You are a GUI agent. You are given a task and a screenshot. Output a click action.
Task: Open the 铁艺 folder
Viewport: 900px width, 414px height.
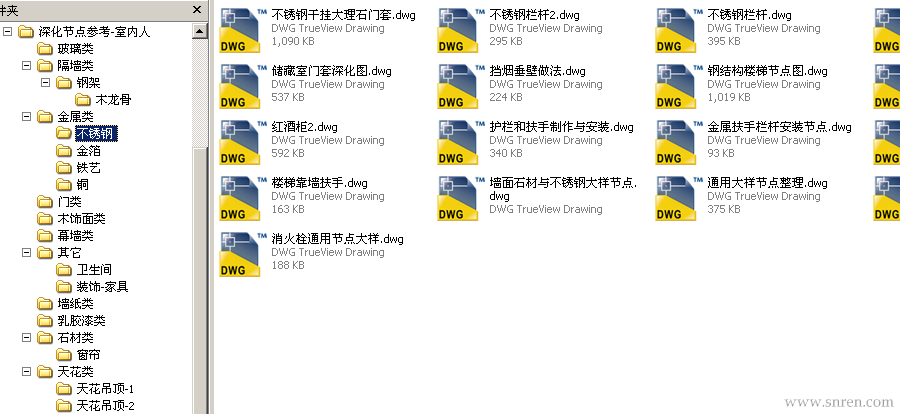(88, 168)
